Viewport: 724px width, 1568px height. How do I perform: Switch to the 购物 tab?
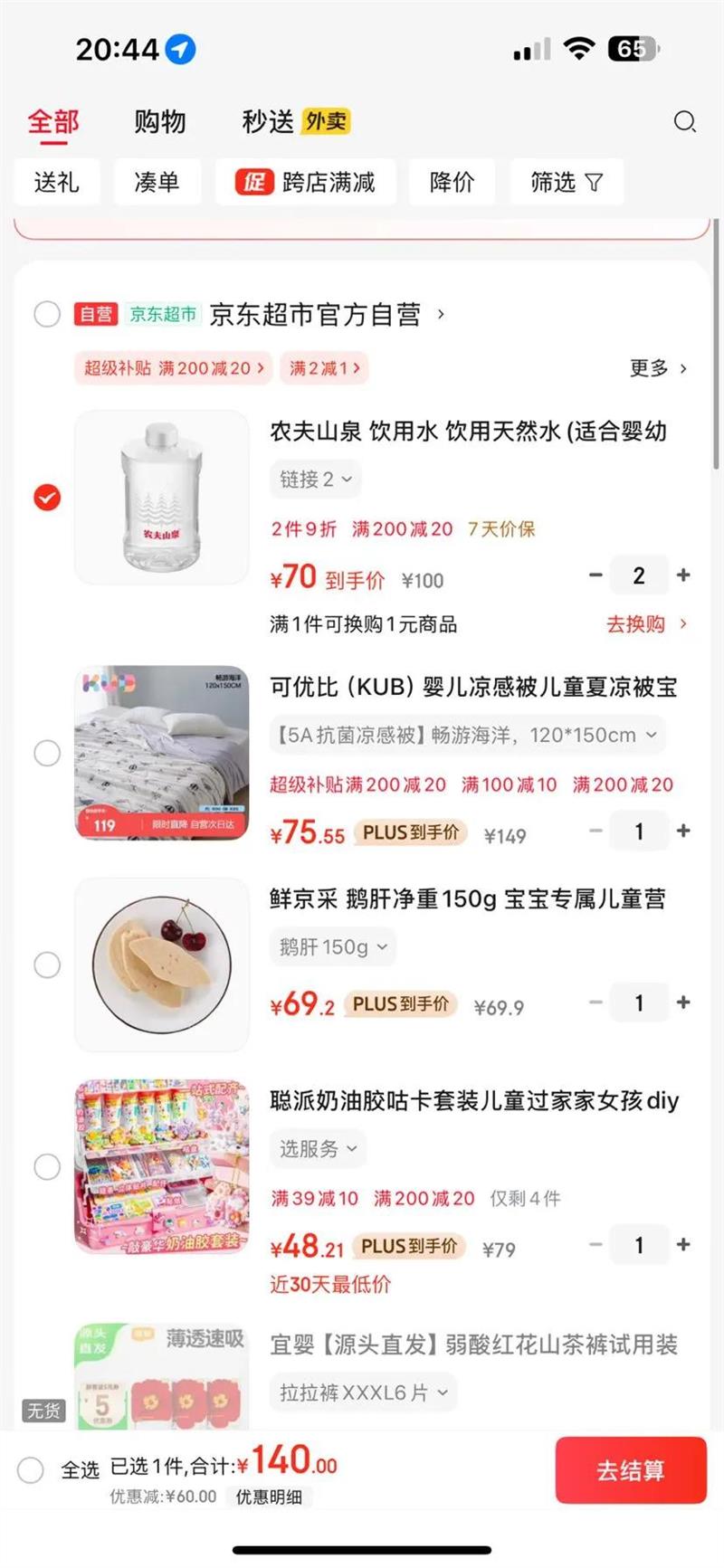tap(160, 121)
